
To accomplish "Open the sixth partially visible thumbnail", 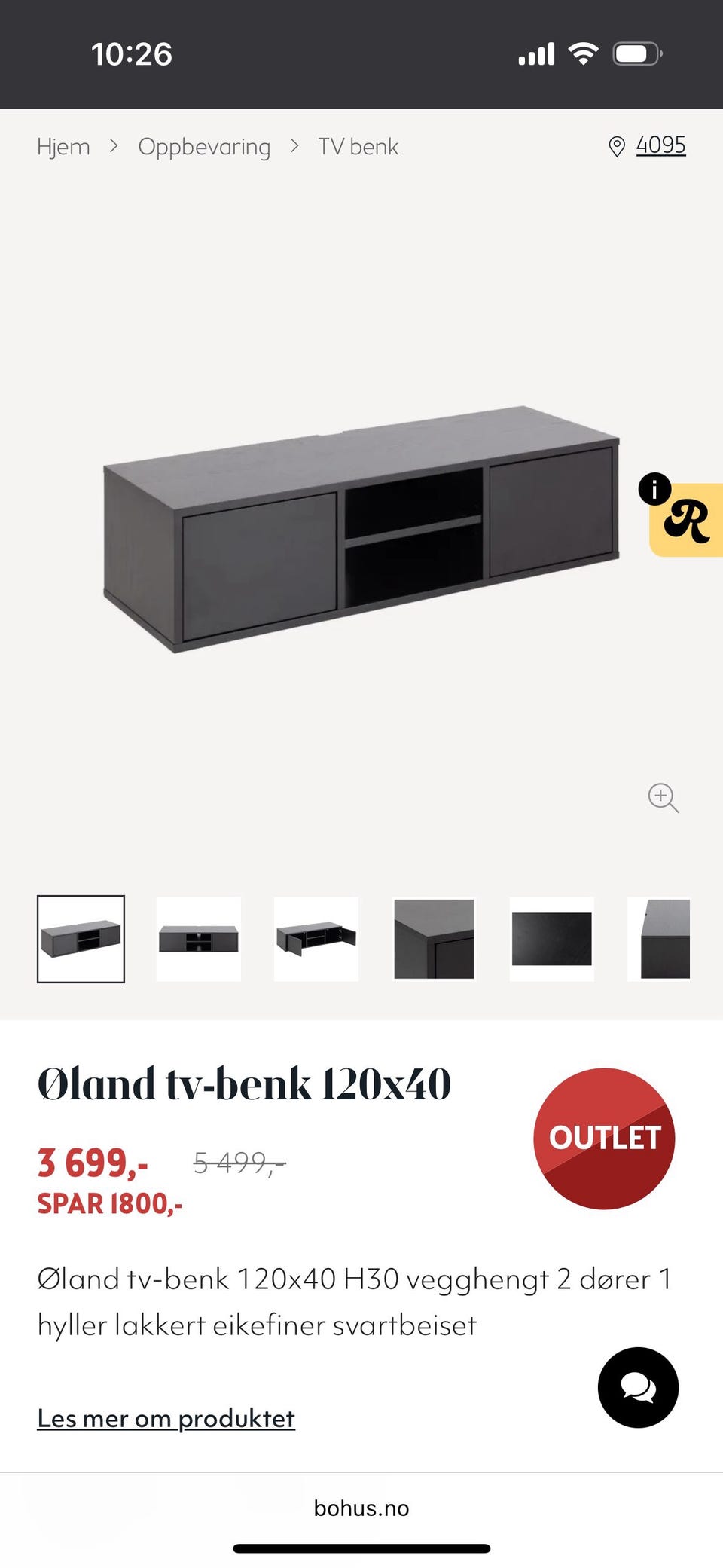I will 659,939.
